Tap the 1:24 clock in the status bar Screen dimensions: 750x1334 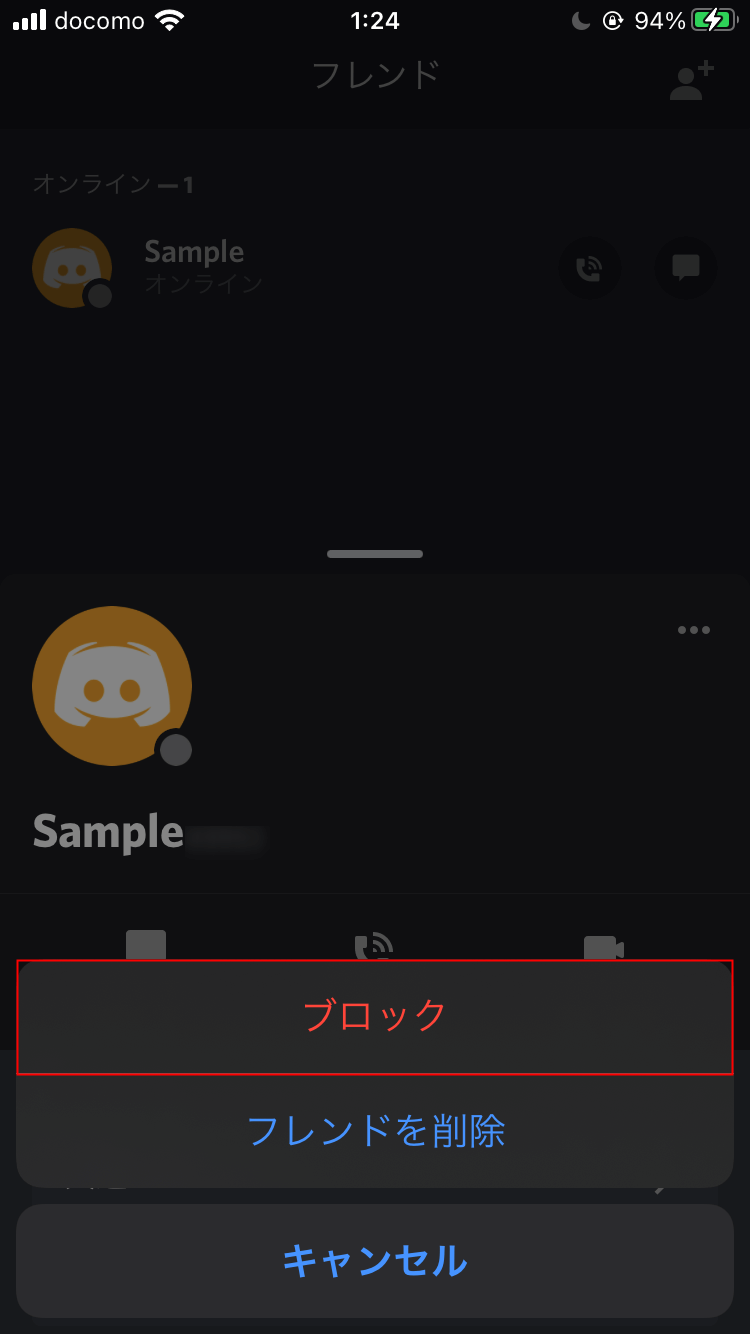tap(375, 21)
